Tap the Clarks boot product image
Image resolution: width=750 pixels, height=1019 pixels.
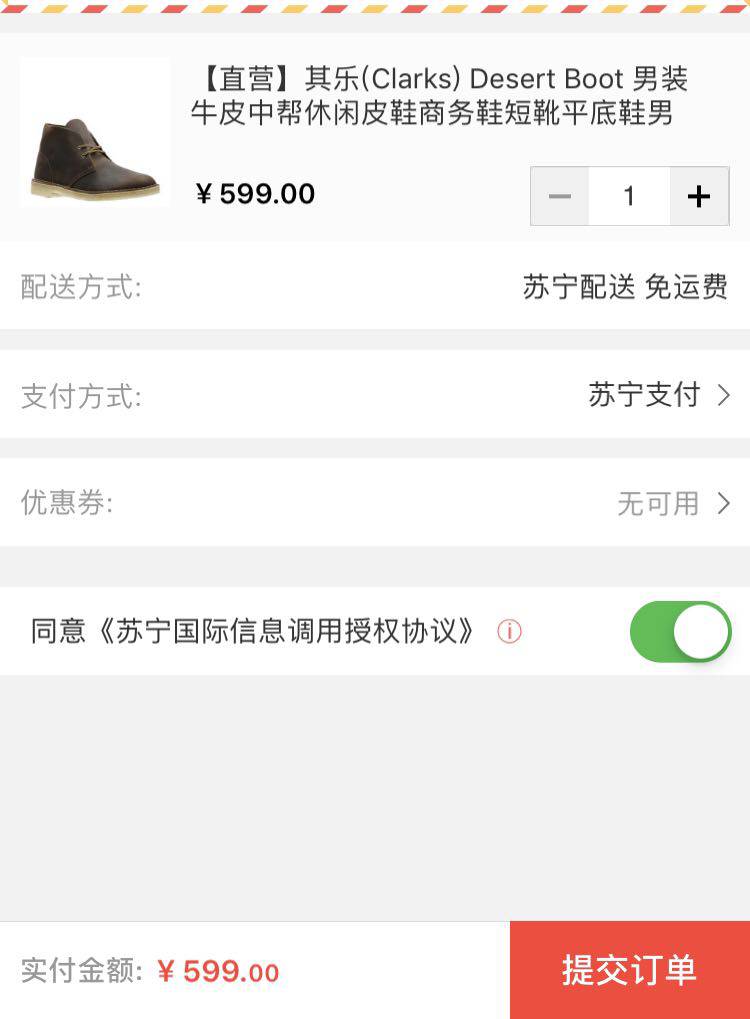point(95,131)
